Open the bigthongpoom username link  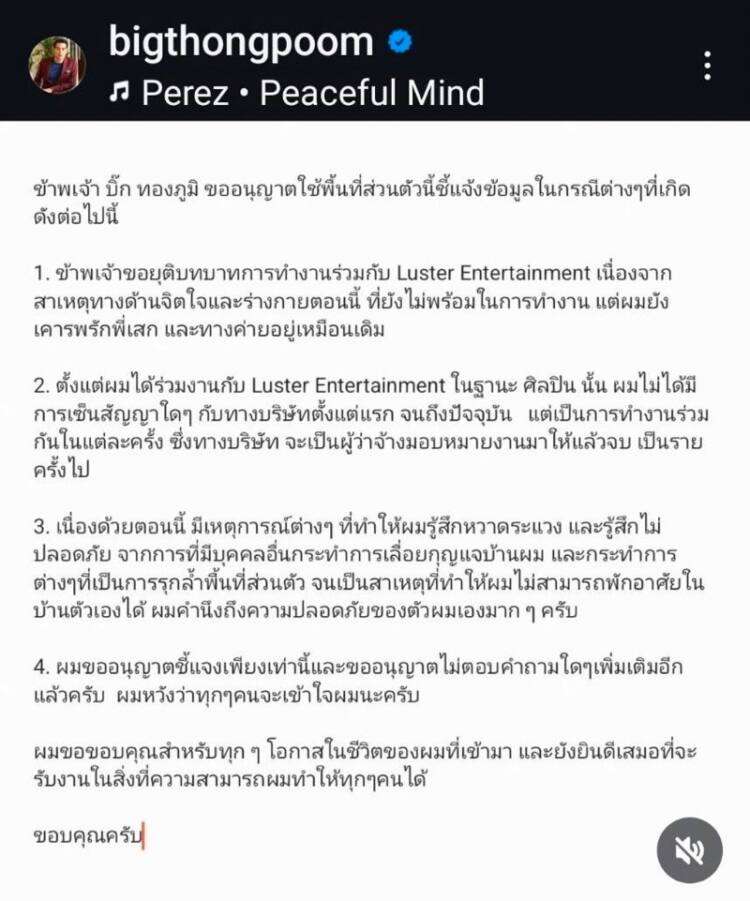(x=241, y=42)
